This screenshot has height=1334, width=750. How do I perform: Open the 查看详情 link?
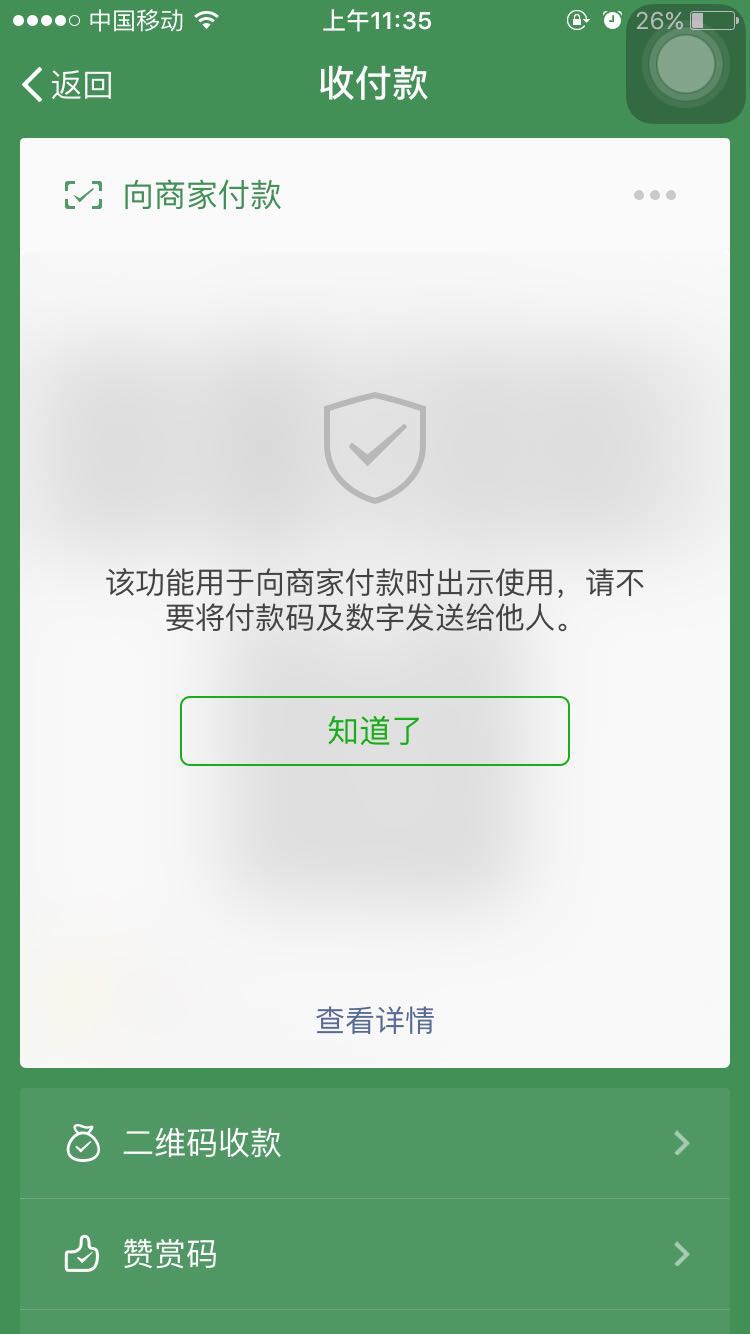375,1020
